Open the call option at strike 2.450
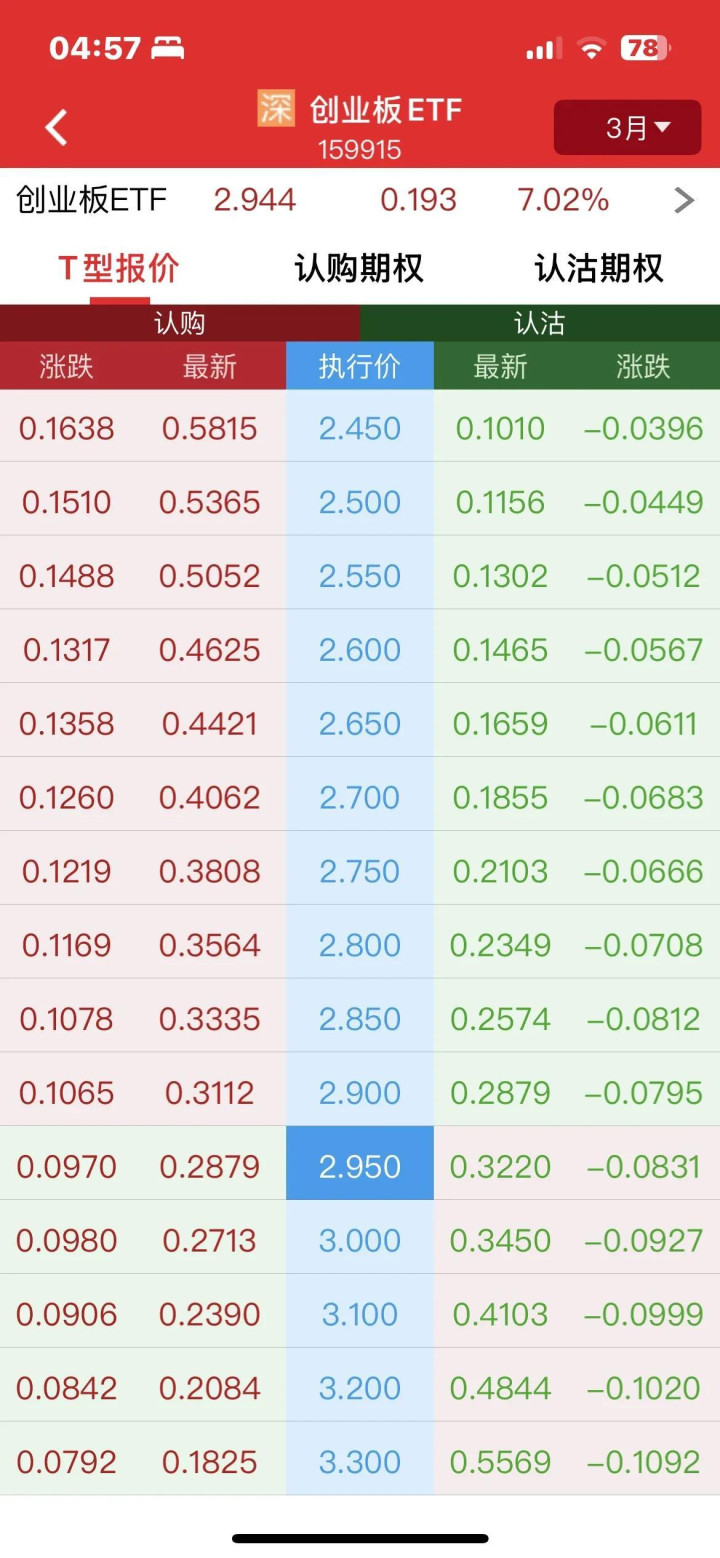This screenshot has height=1558, width=720. (x=209, y=428)
